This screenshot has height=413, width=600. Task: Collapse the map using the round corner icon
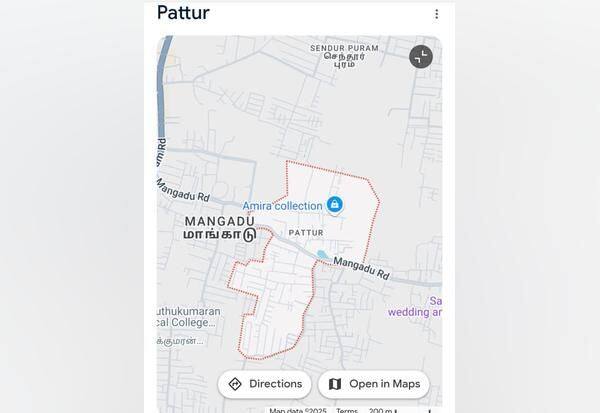[421, 56]
